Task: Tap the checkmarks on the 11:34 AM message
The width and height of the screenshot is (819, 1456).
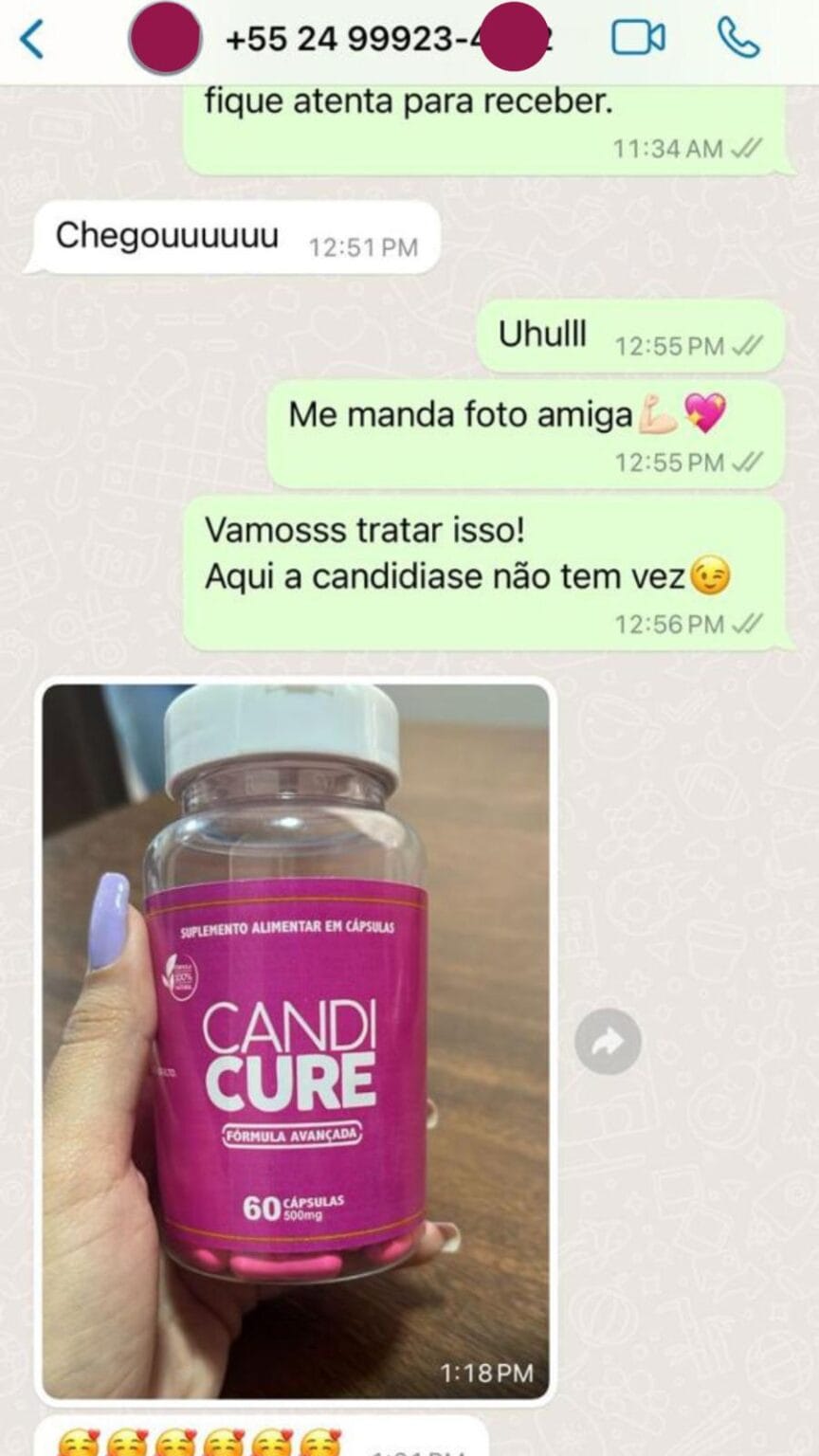Action: tap(748, 148)
